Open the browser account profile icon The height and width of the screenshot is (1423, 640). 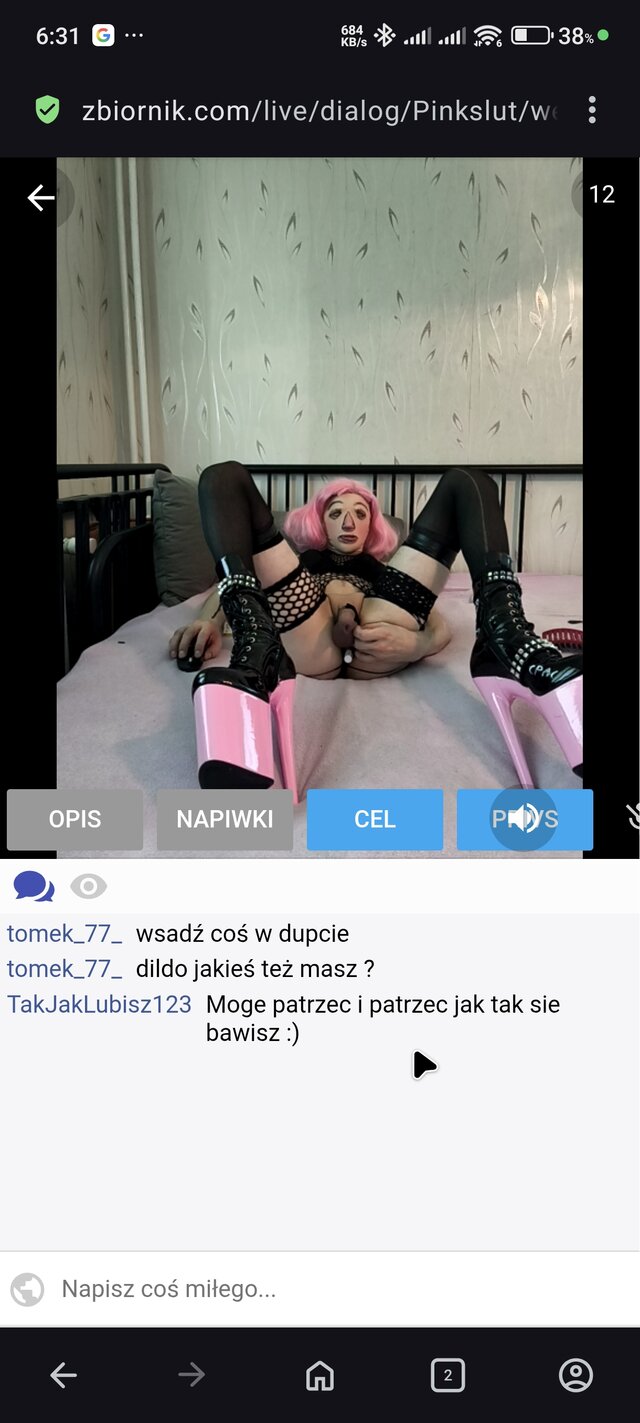coord(576,1376)
